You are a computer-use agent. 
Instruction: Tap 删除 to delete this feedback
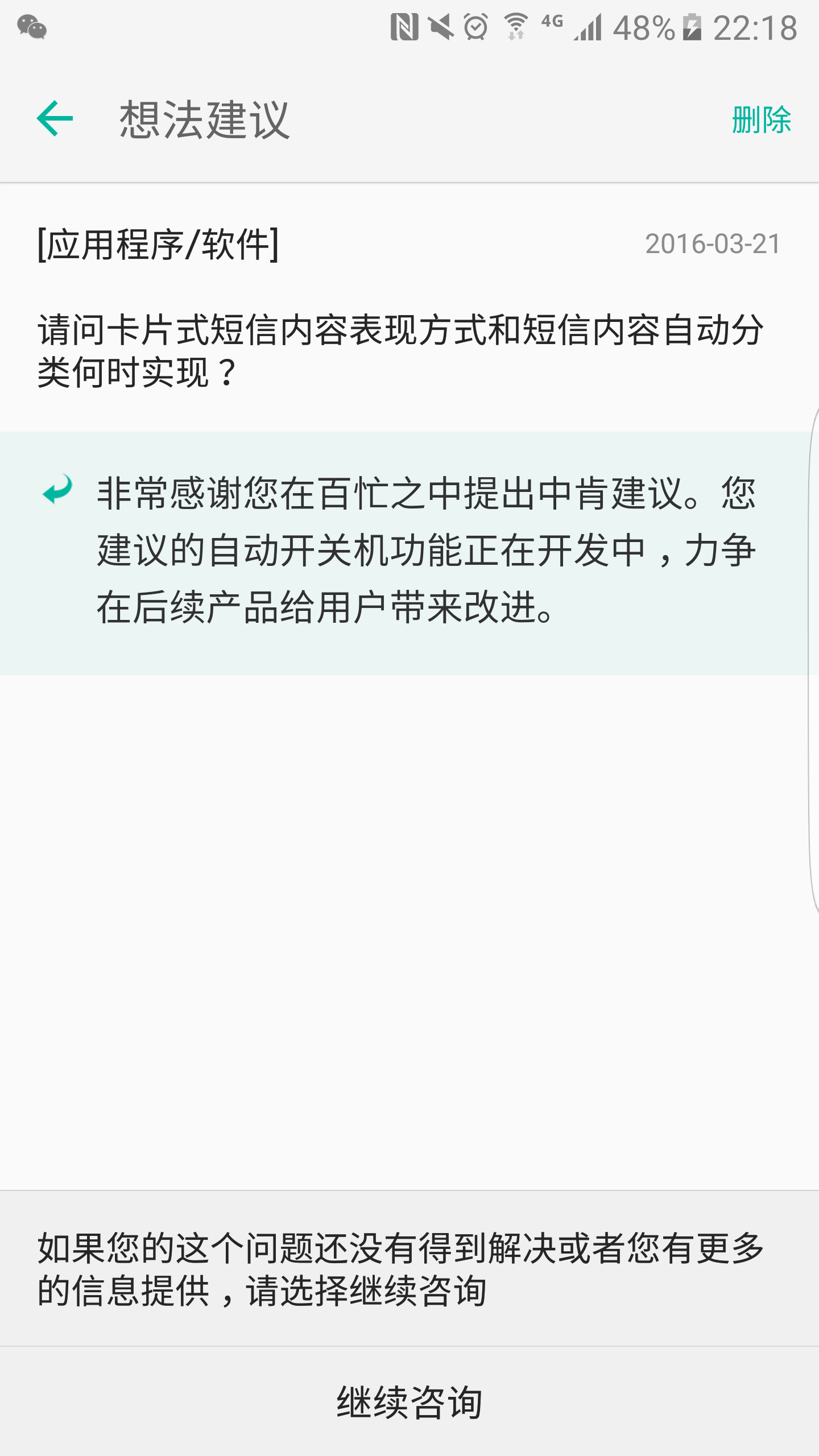761,120
